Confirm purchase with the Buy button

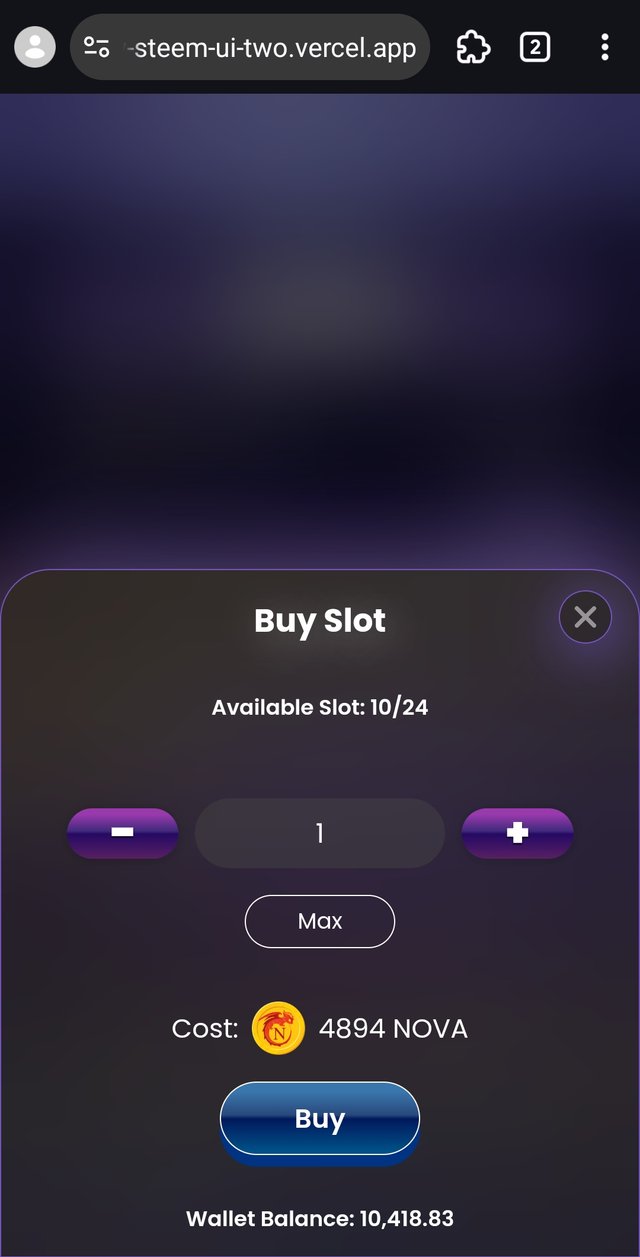click(x=320, y=1120)
